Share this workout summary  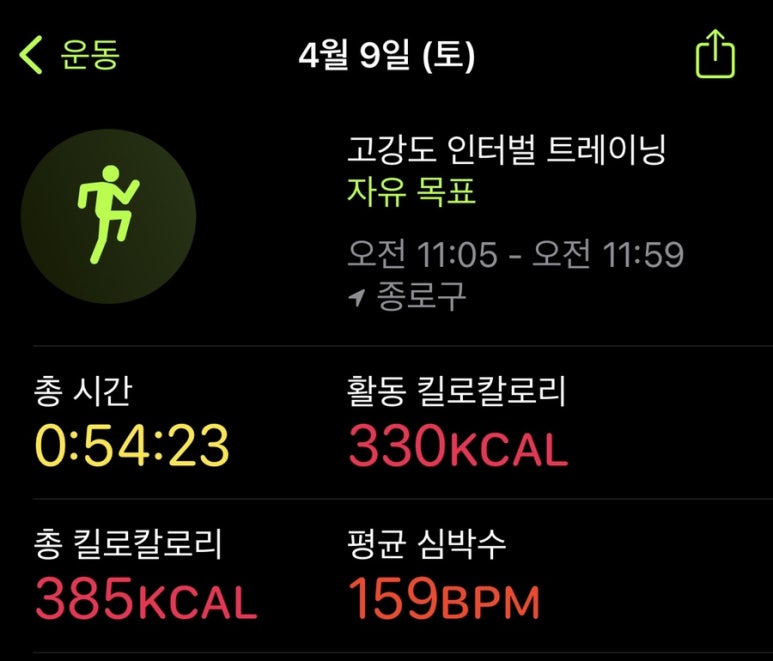(x=715, y=54)
